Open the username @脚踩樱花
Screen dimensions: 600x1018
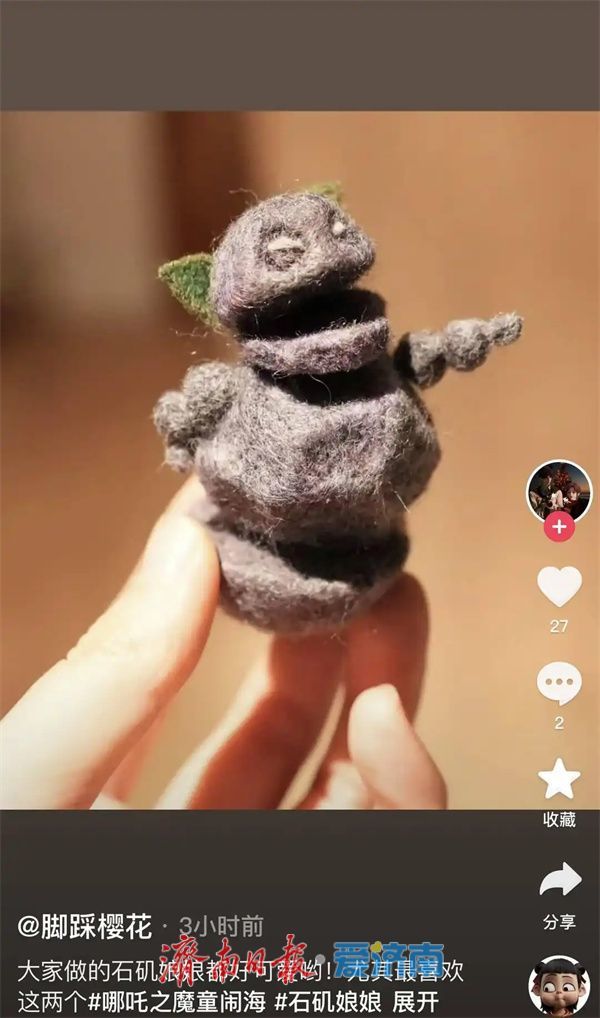(x=85, y=926)
